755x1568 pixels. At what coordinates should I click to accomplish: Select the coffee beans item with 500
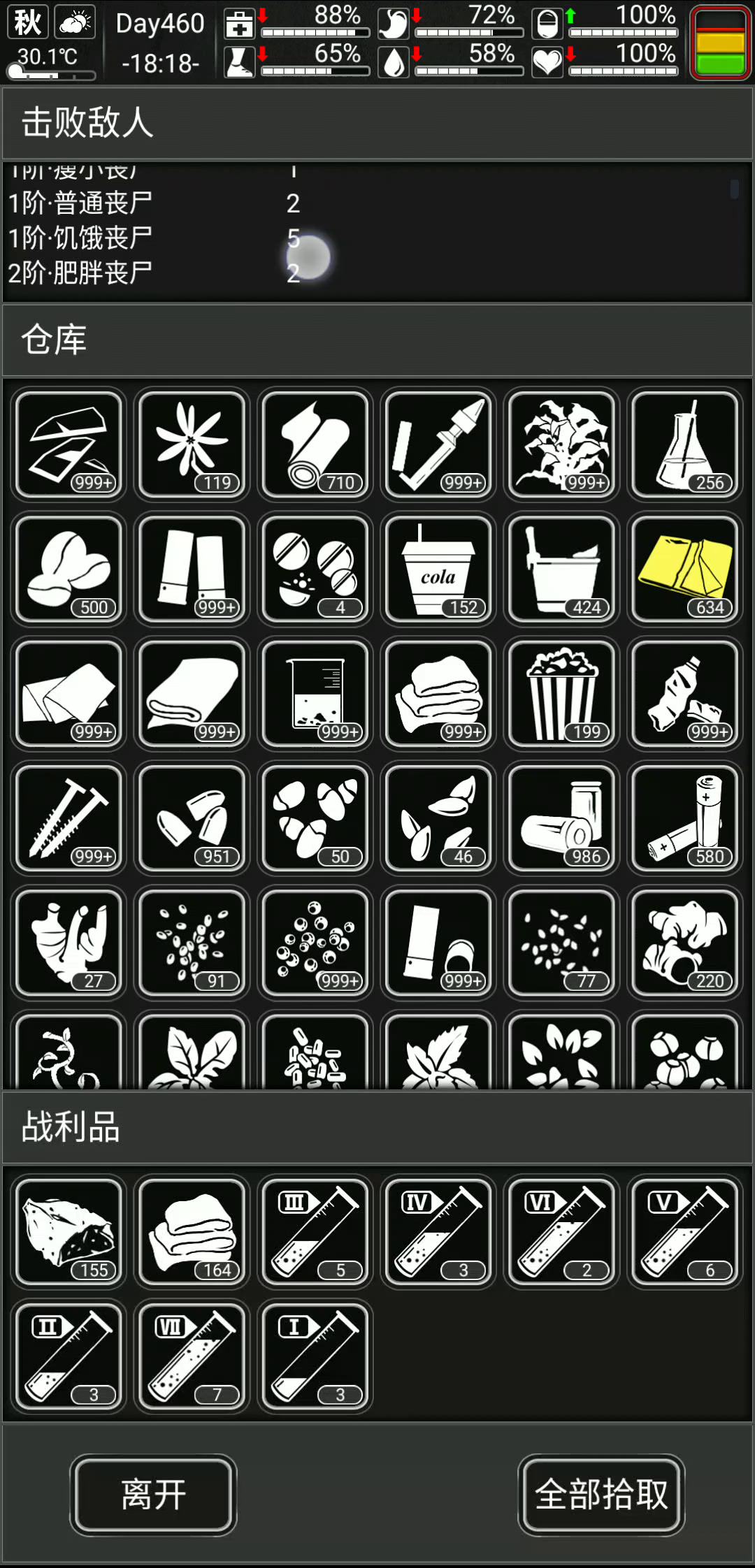(69, 569)
